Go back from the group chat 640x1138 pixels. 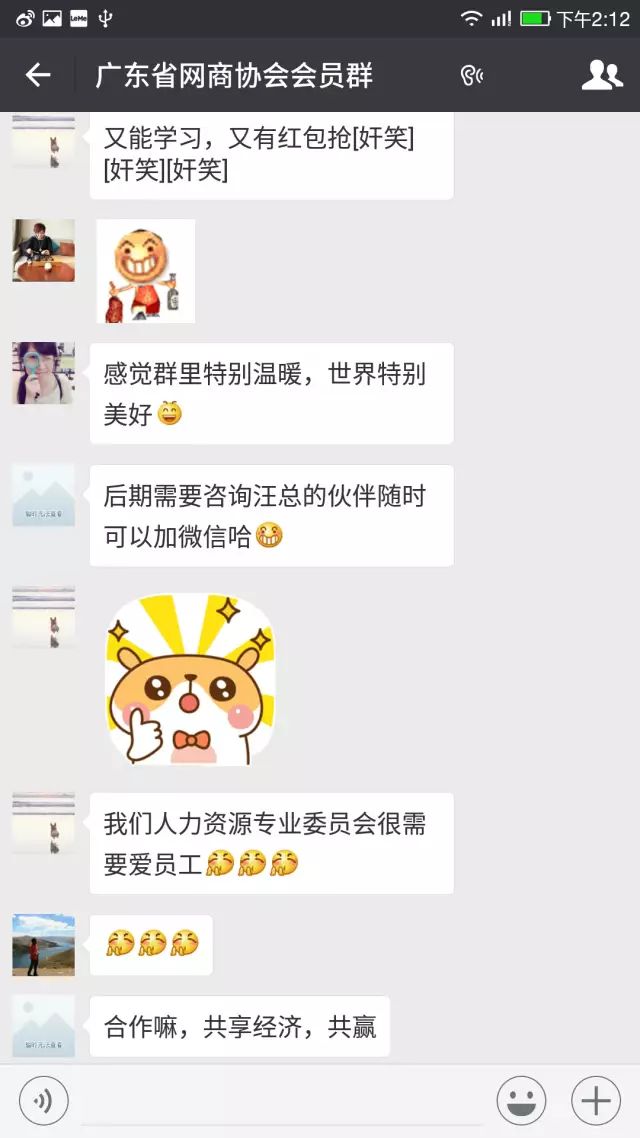point(38,75)
